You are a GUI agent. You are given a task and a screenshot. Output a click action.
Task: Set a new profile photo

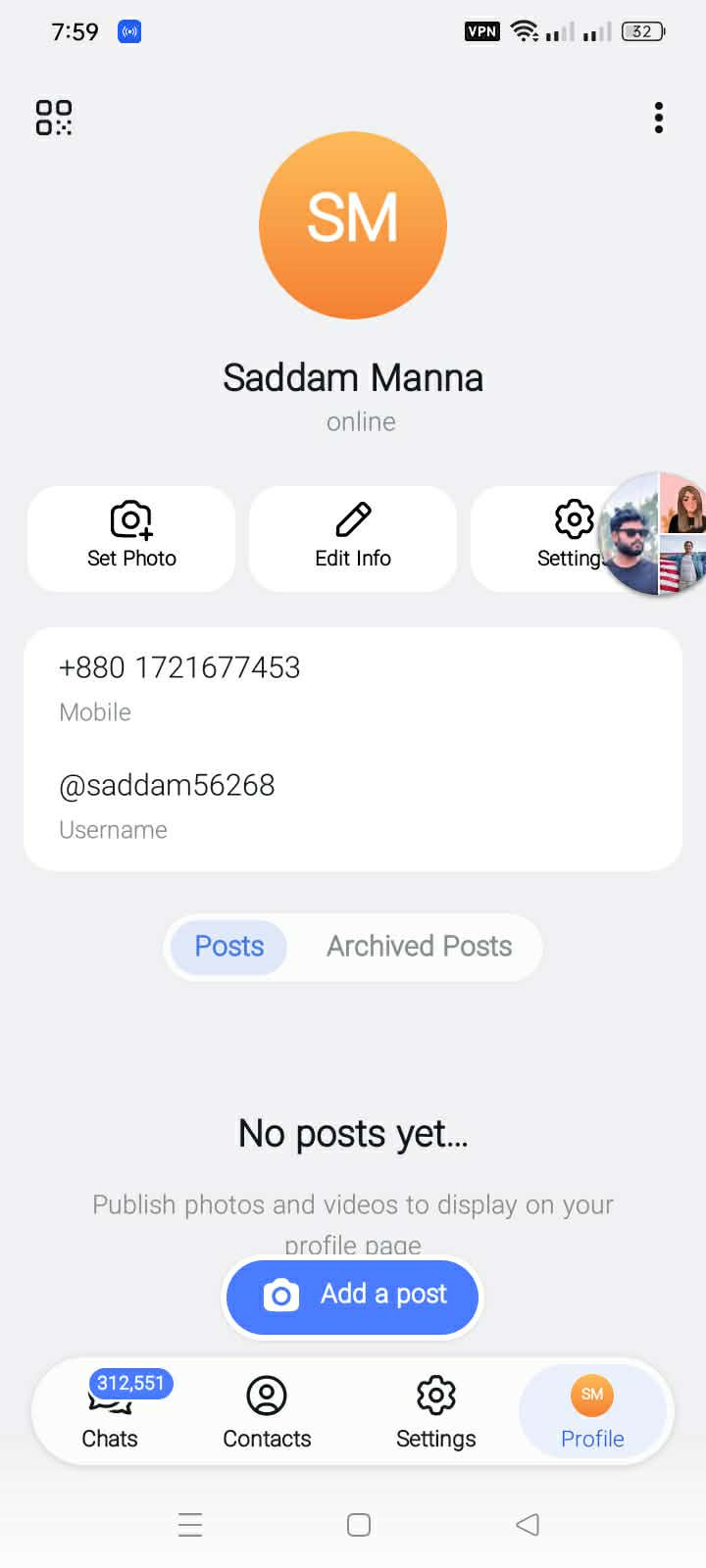pos(131,538)
